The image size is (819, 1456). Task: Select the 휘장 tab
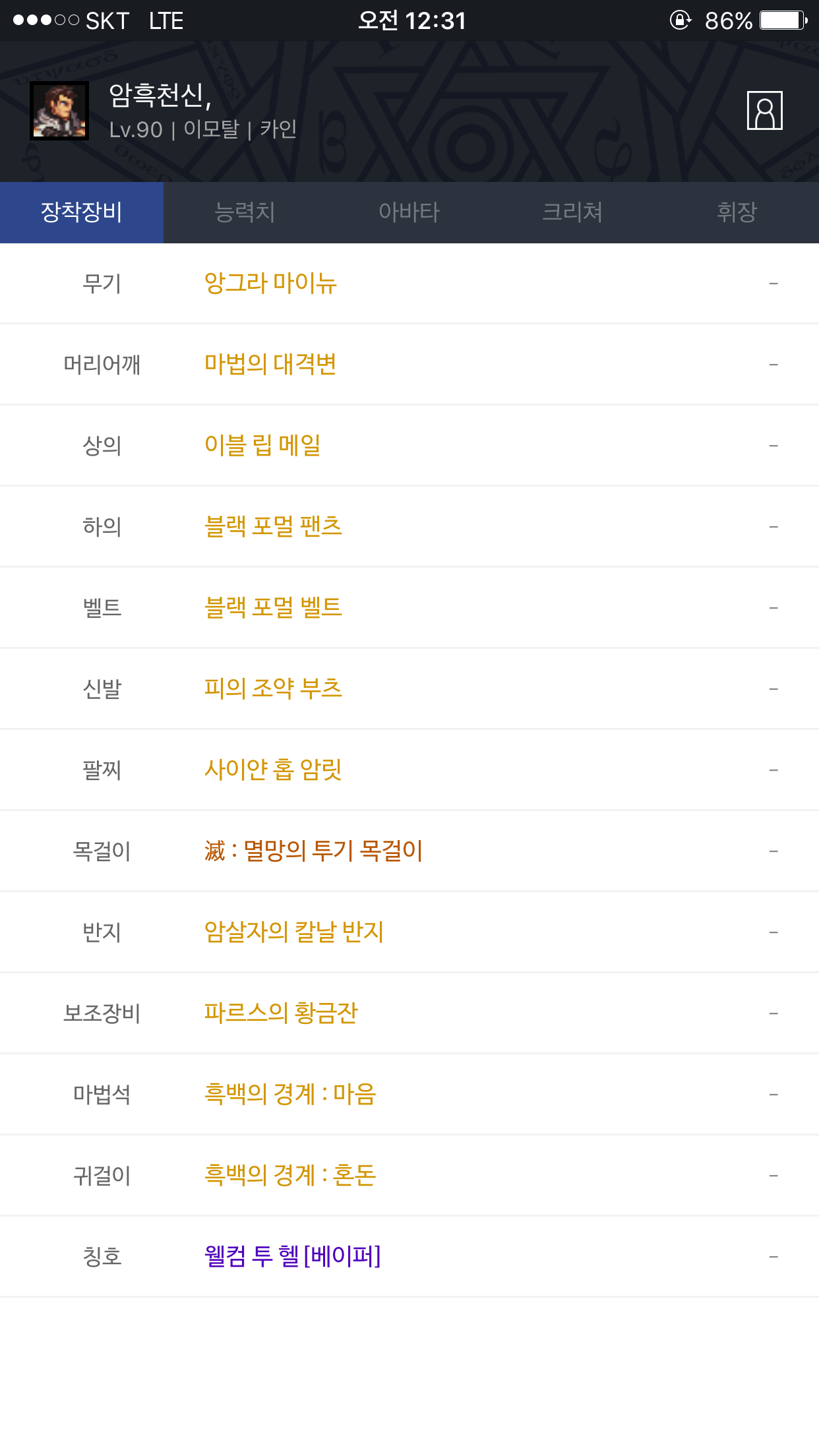point(737,212)
